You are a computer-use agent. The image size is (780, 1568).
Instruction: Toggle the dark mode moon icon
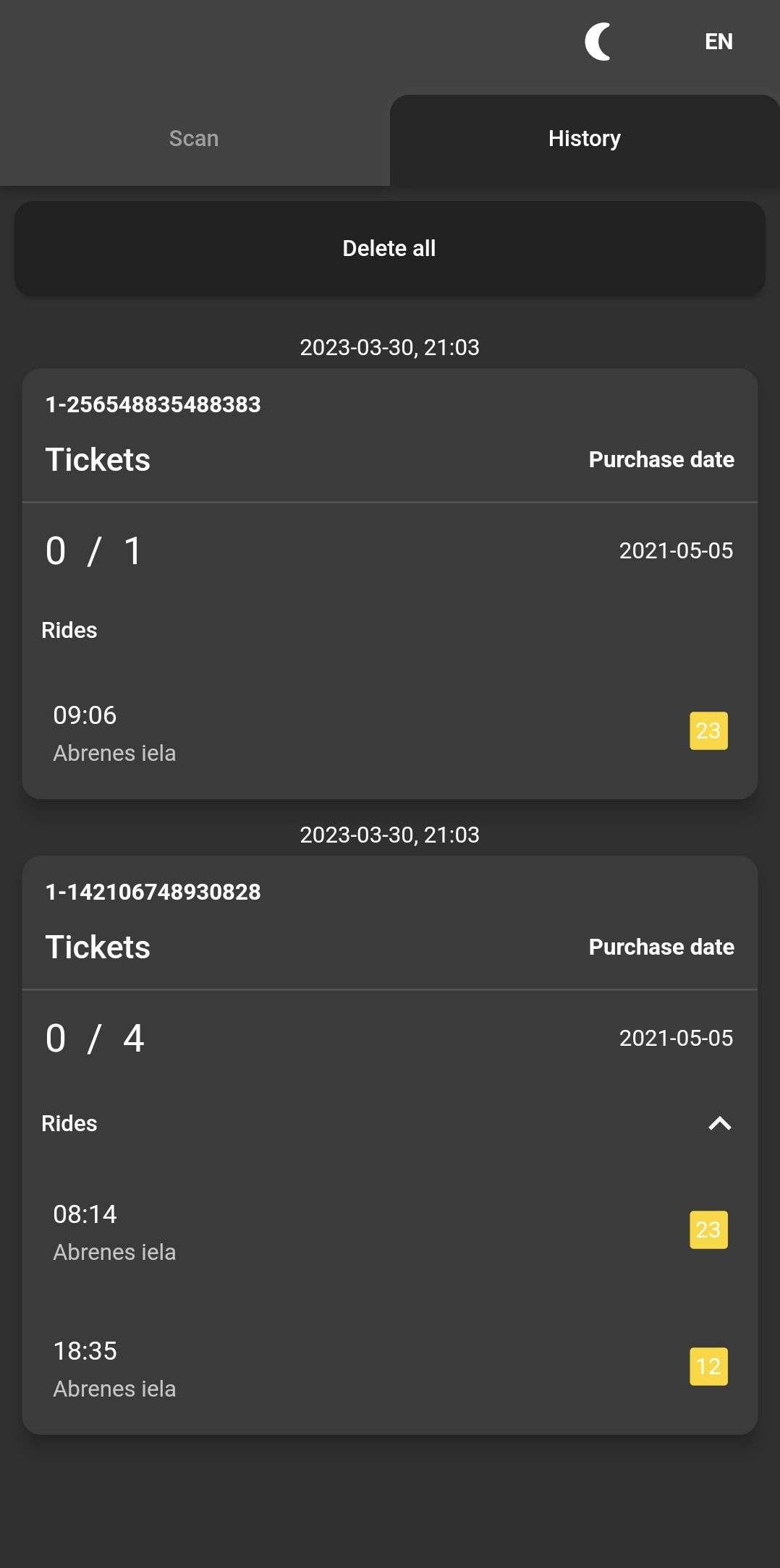pyautogui.click(x=598, y=42)
